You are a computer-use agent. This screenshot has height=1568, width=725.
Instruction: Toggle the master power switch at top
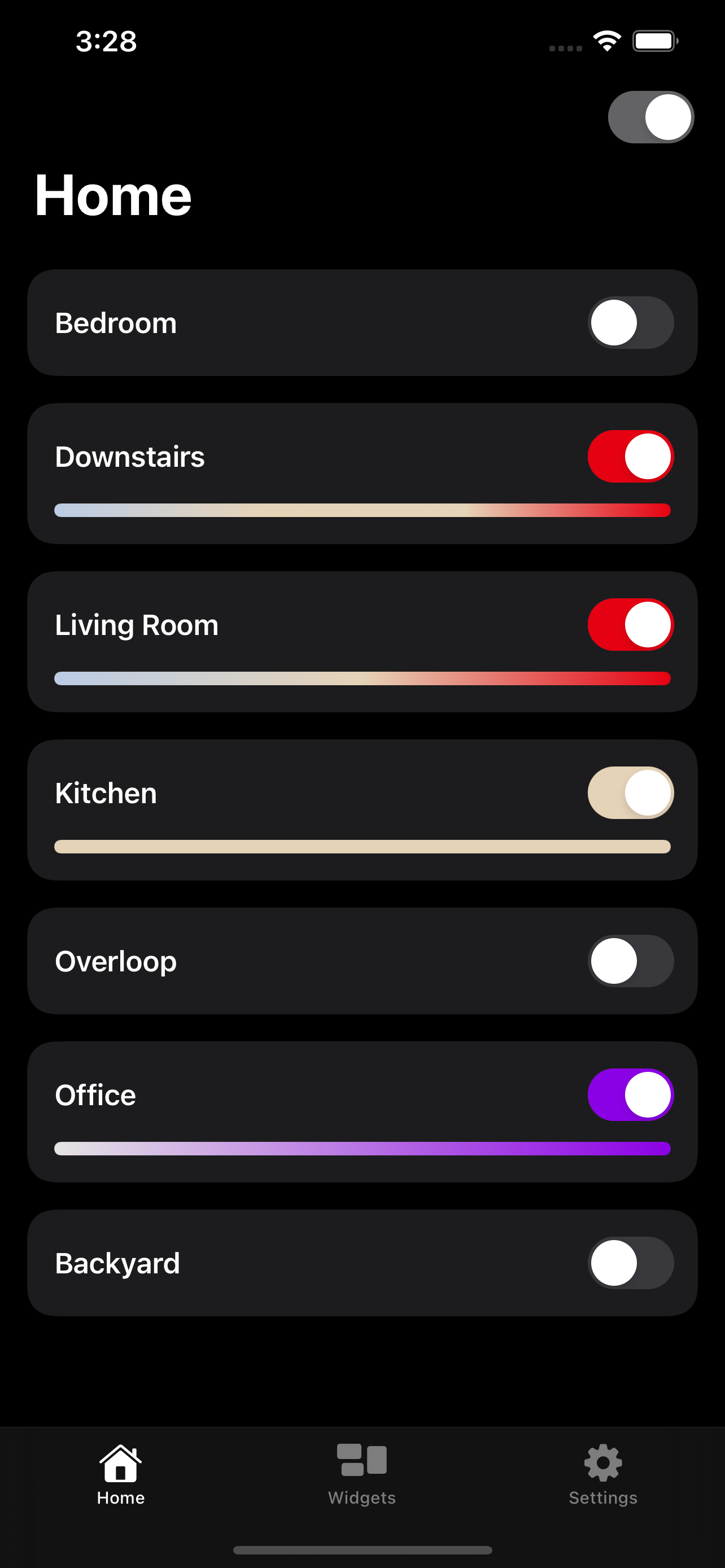tap(649, 117)
